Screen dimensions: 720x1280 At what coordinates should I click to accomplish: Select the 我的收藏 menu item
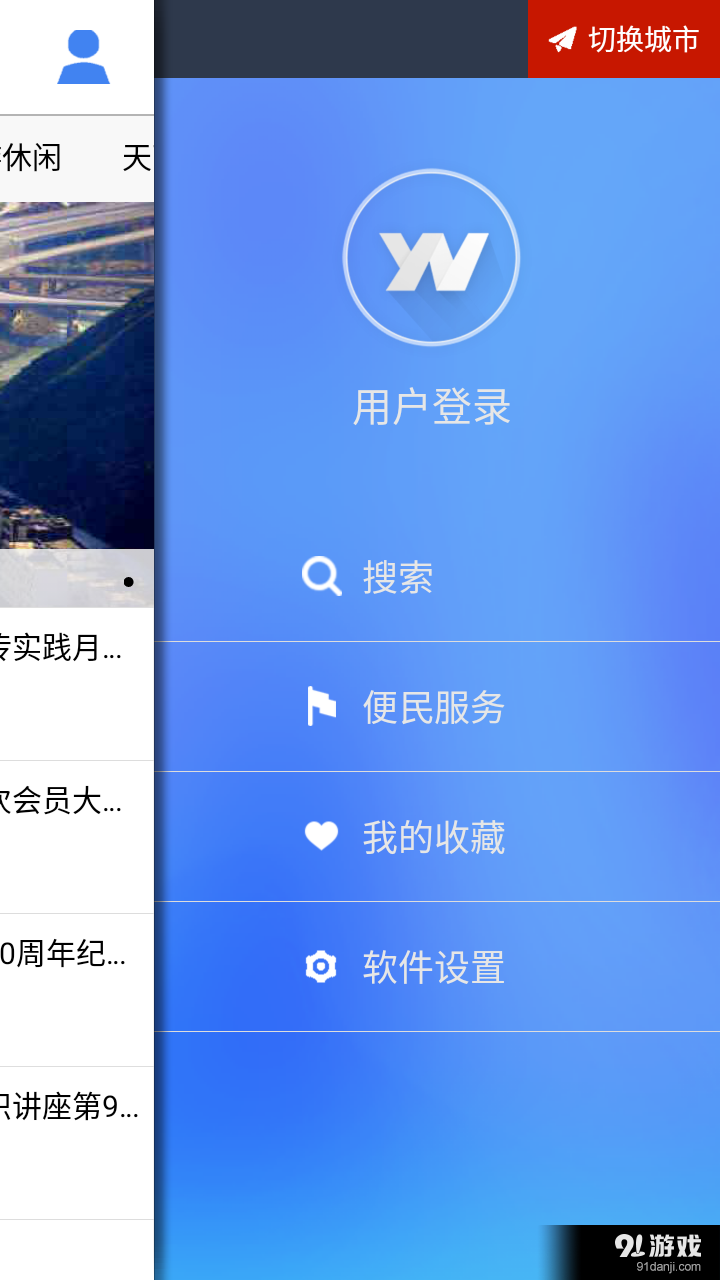click(434, 837)
